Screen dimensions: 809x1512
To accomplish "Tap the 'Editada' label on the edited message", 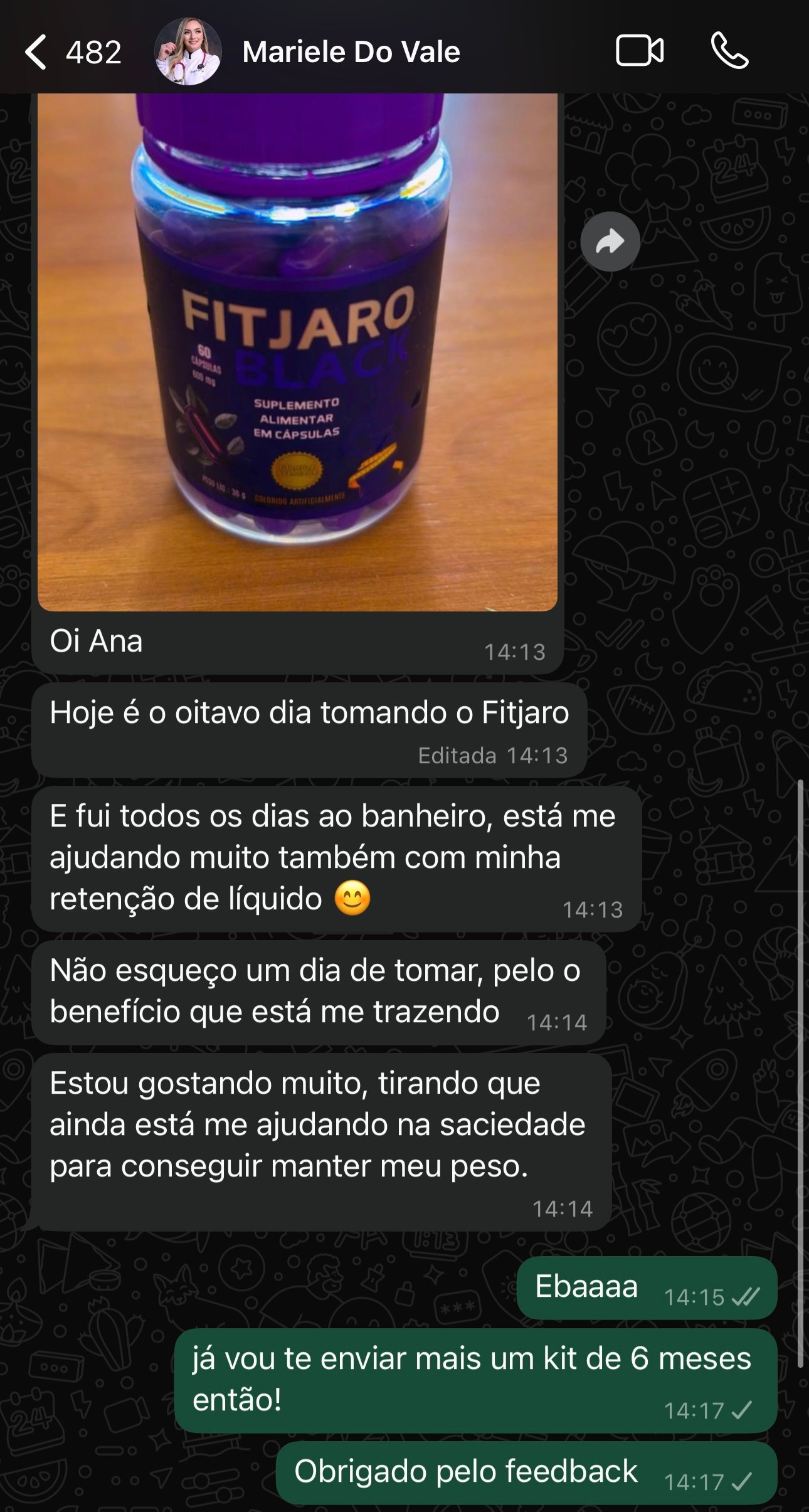I will (x=457, y=754).
